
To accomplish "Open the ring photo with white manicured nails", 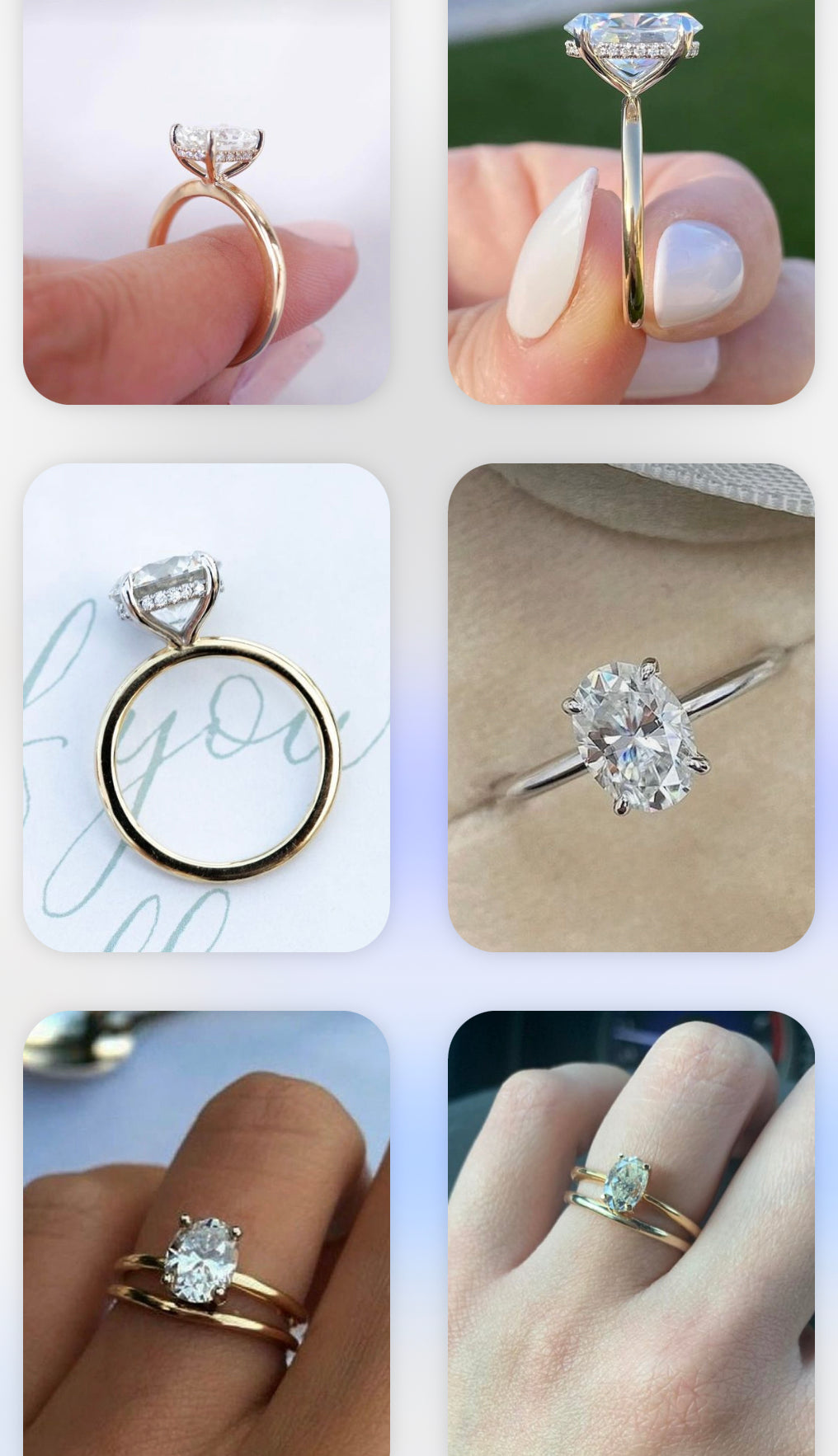I will [631, 202].
